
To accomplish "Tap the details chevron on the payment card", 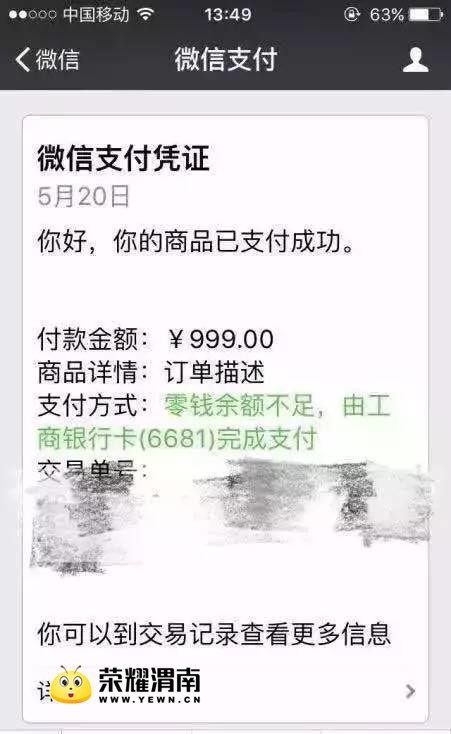I will tap(410, 691).
